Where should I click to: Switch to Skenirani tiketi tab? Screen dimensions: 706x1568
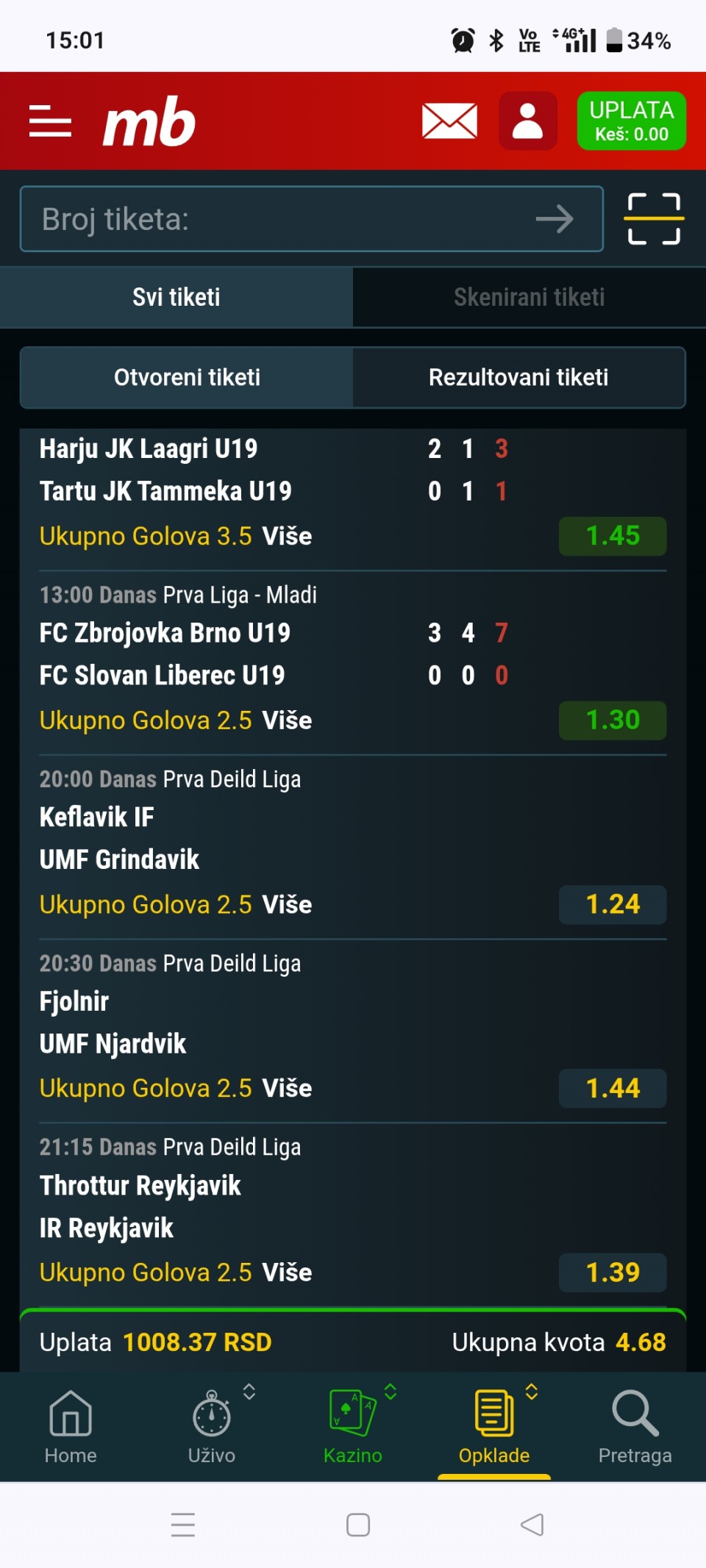pos(529,297)
